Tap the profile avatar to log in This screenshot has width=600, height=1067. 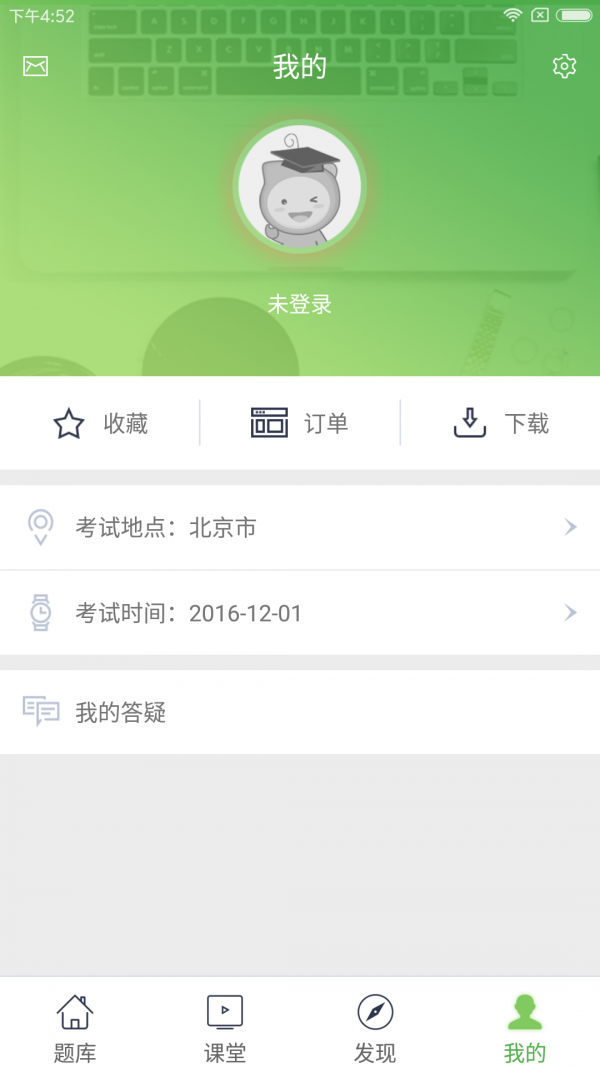300,187
